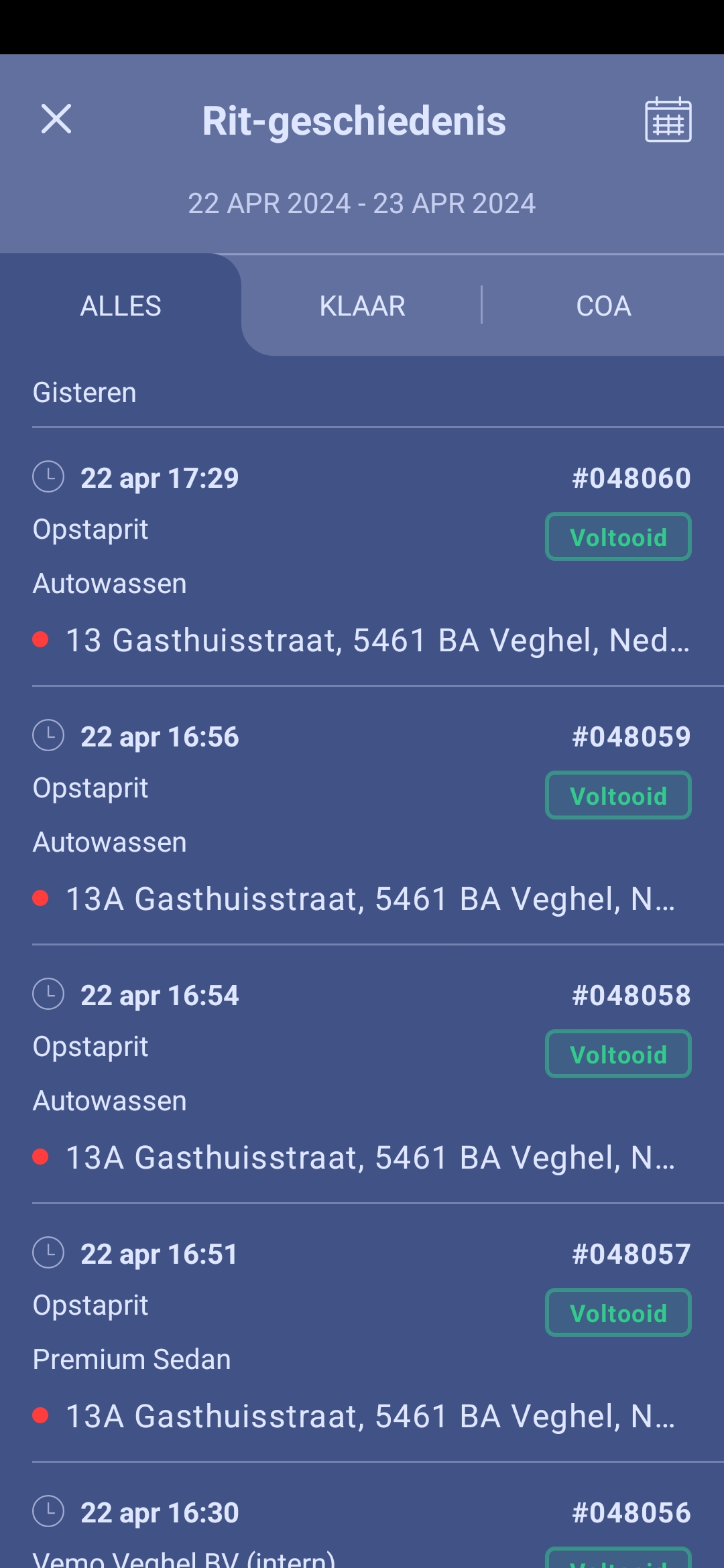The height and width of the screenshot is (1568, 724).
Task: Switch to the ALLES tab
Action: point(121,306)
